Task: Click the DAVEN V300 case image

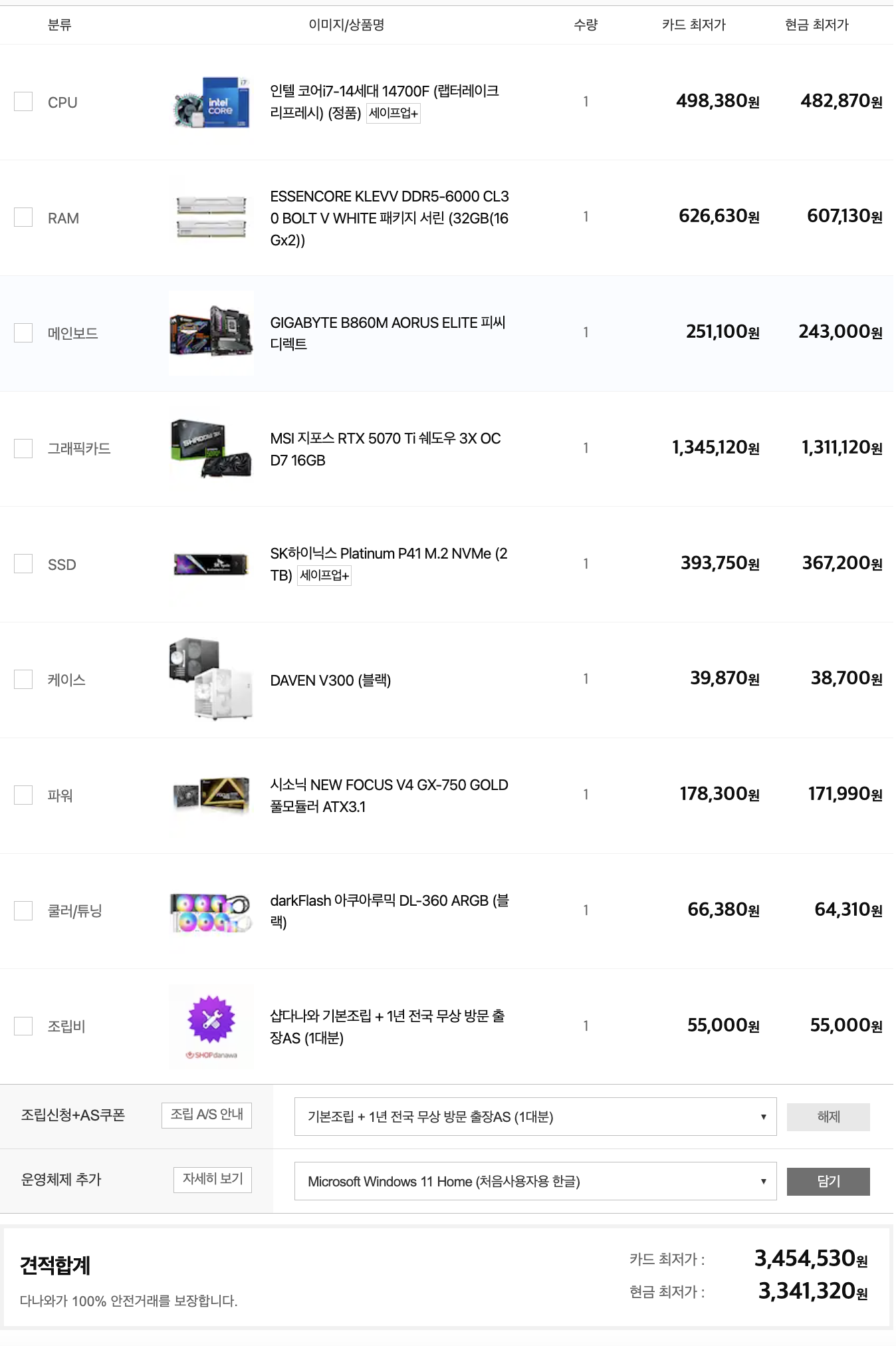Action: coord(211,679)
